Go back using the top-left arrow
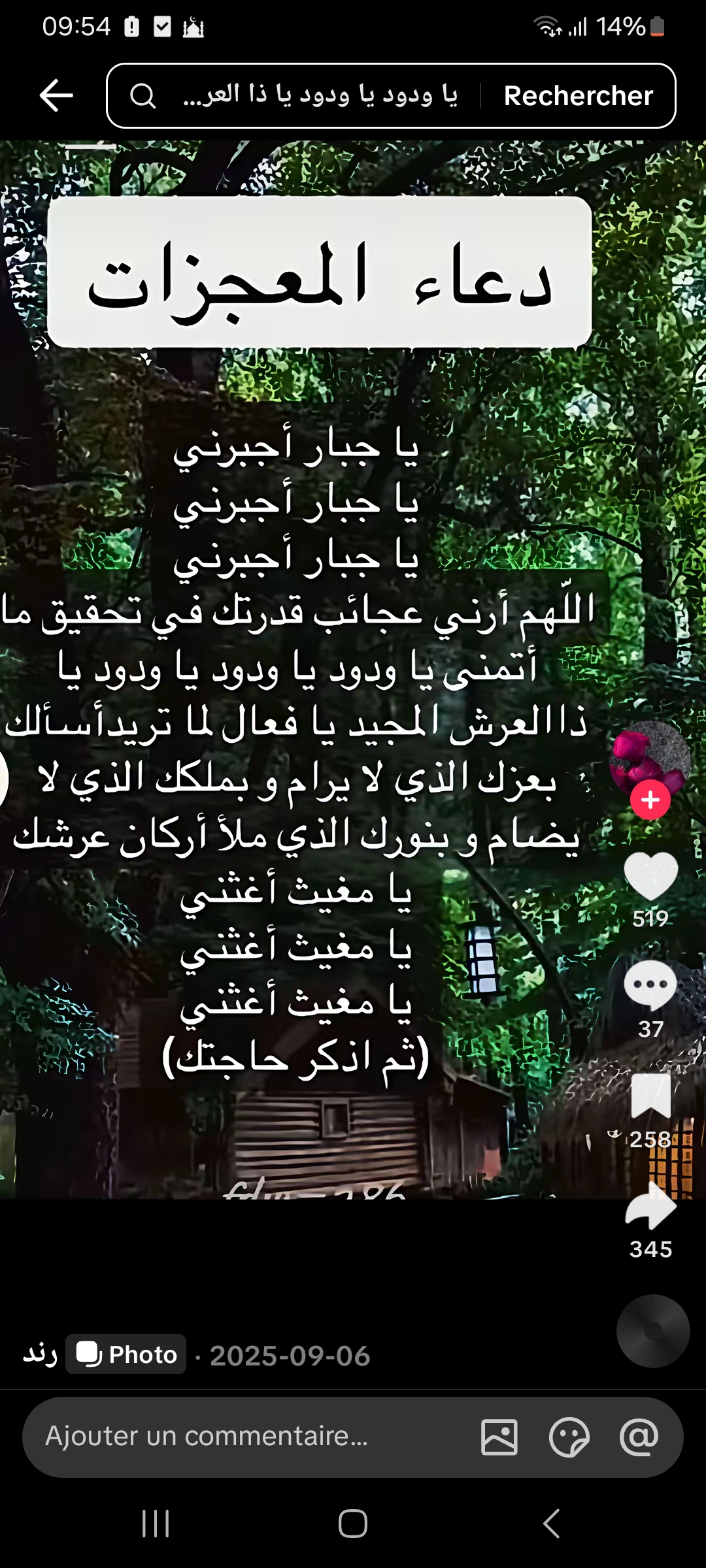706x1568 pixels. [56, 95]
